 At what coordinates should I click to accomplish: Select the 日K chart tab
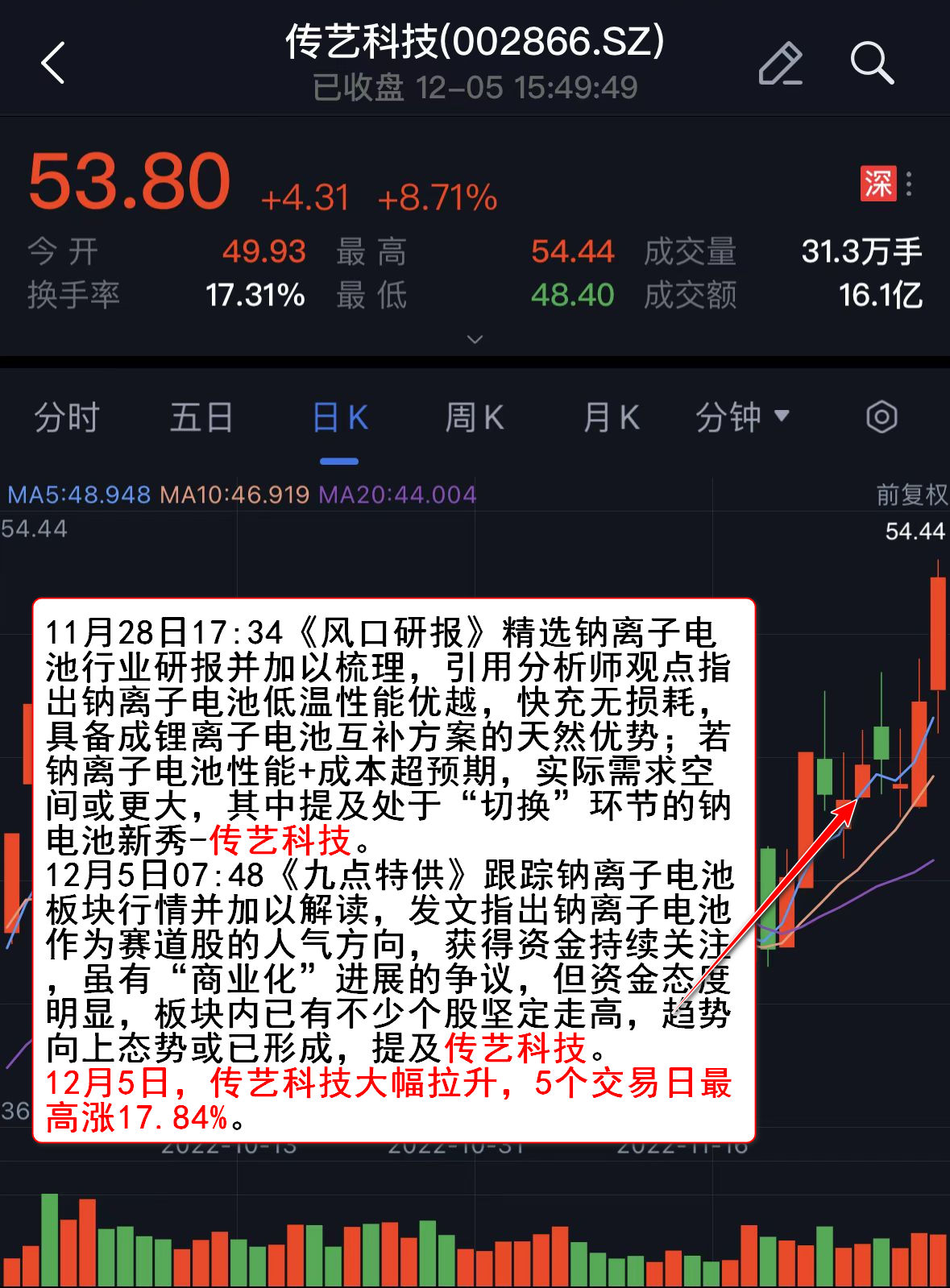[339, 418]
